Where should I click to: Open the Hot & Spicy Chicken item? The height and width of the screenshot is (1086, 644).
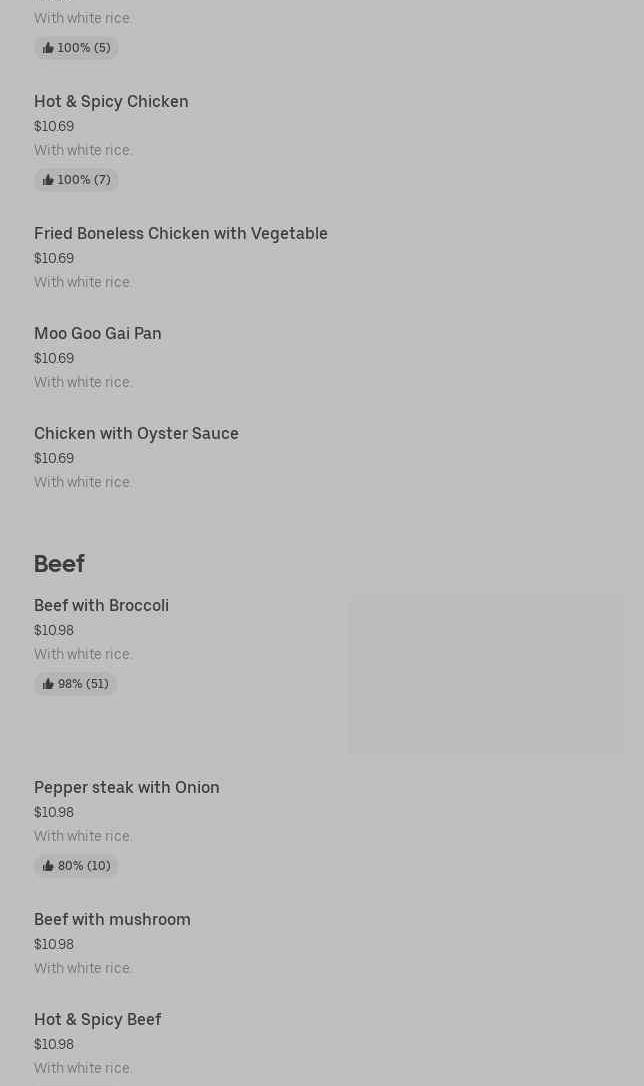(111, 102)
